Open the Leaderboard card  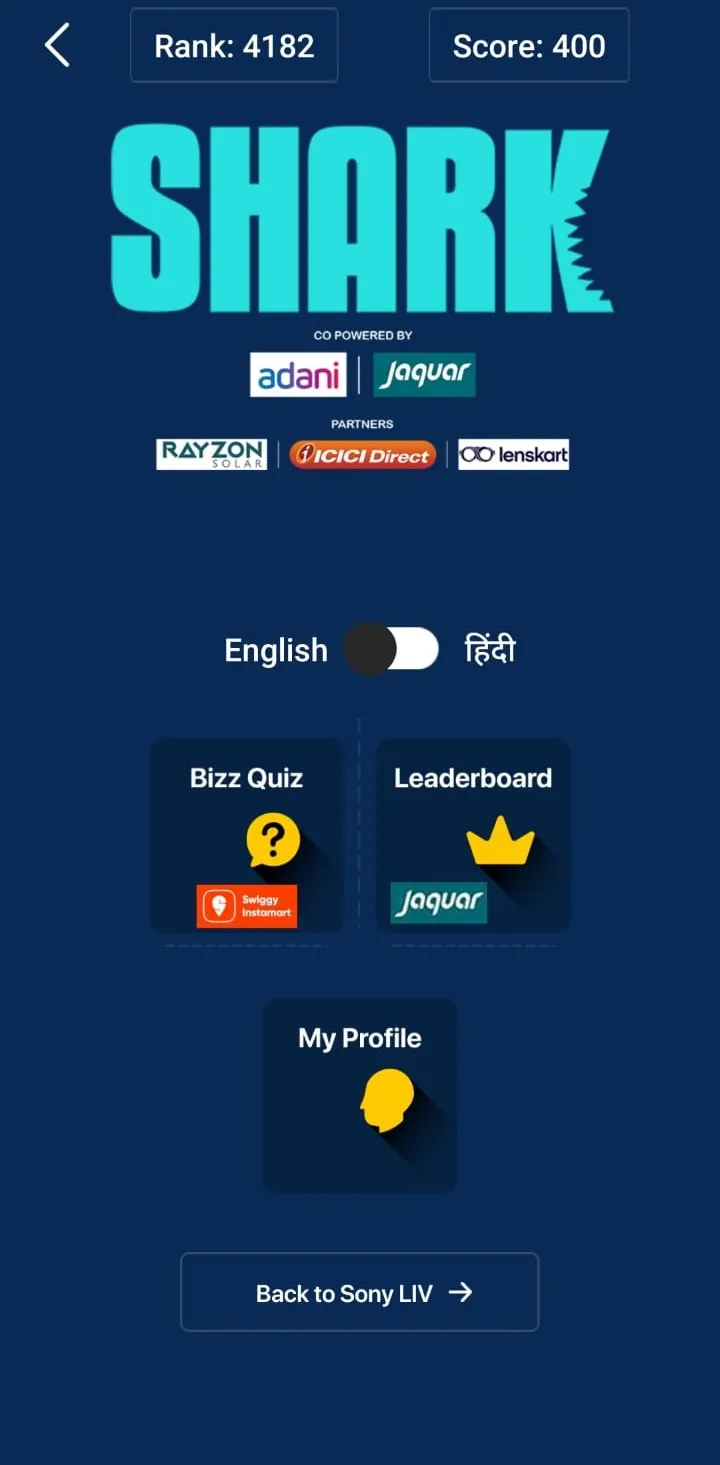473,835
